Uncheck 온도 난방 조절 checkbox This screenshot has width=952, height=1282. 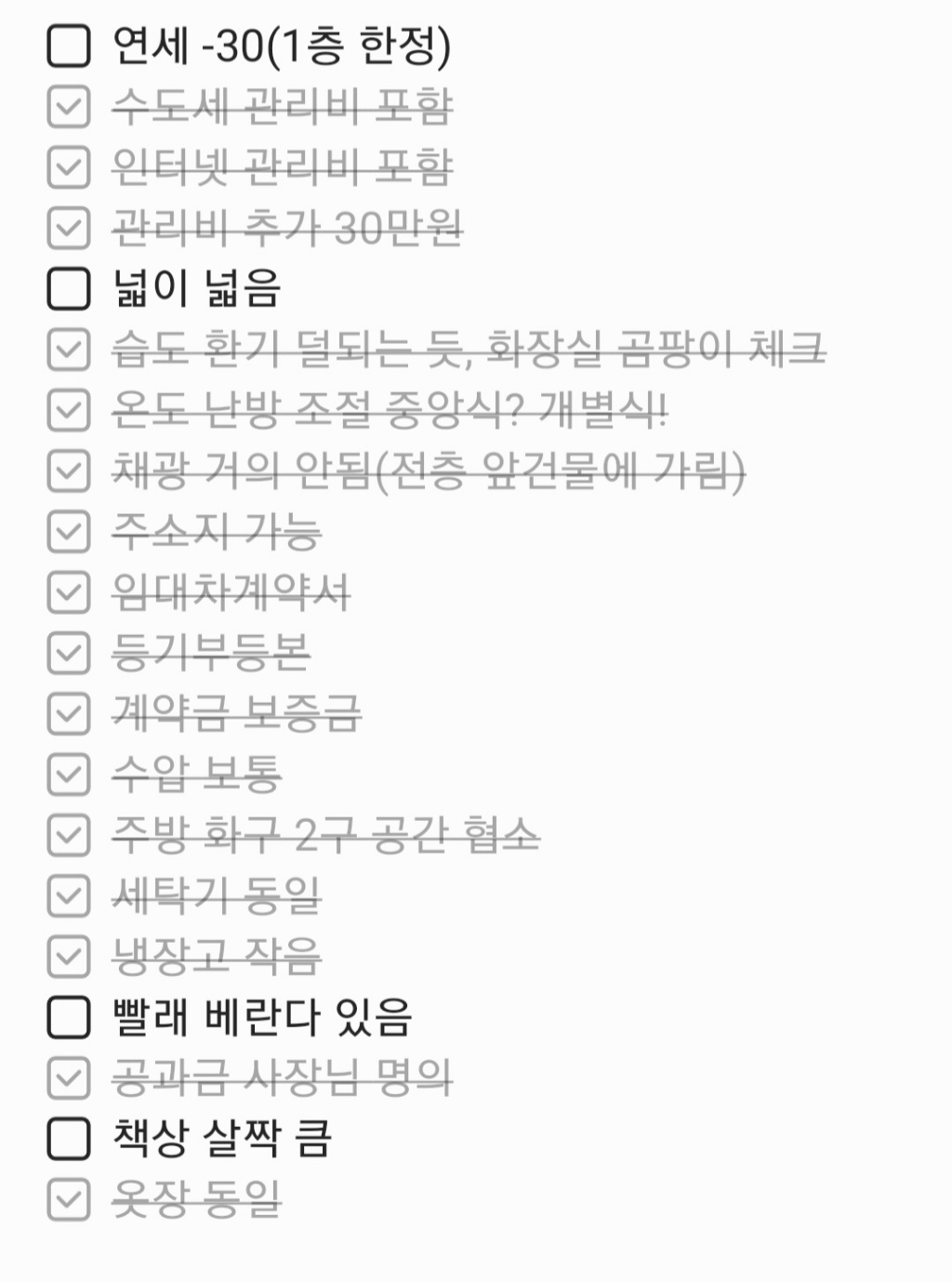69,410
